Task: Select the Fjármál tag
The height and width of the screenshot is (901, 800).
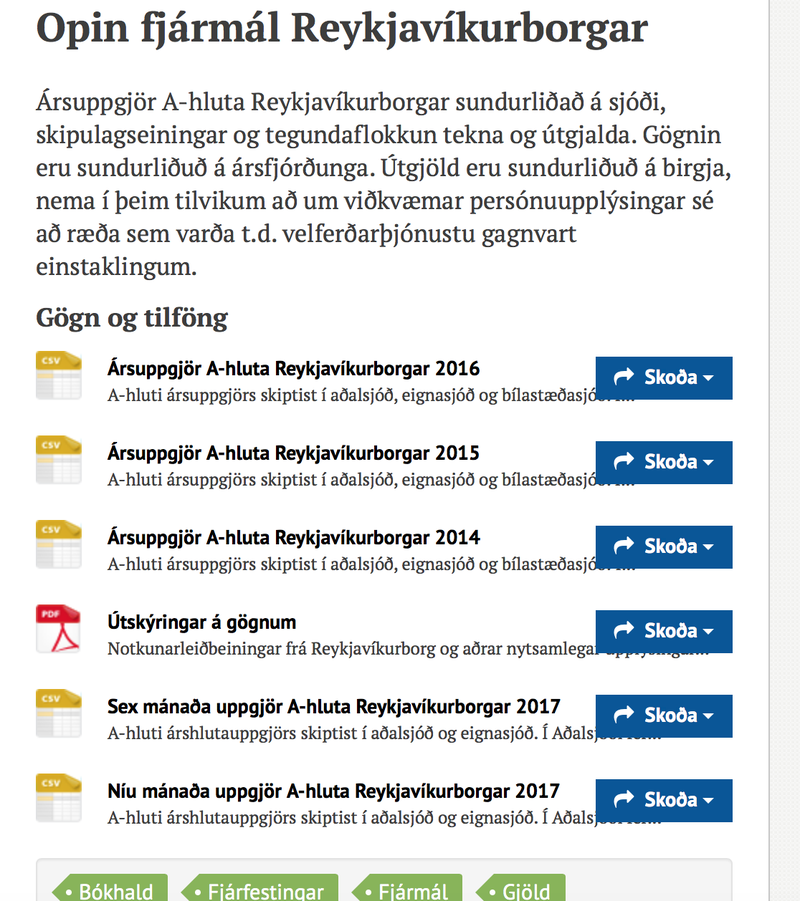Action: coord(410,890)
